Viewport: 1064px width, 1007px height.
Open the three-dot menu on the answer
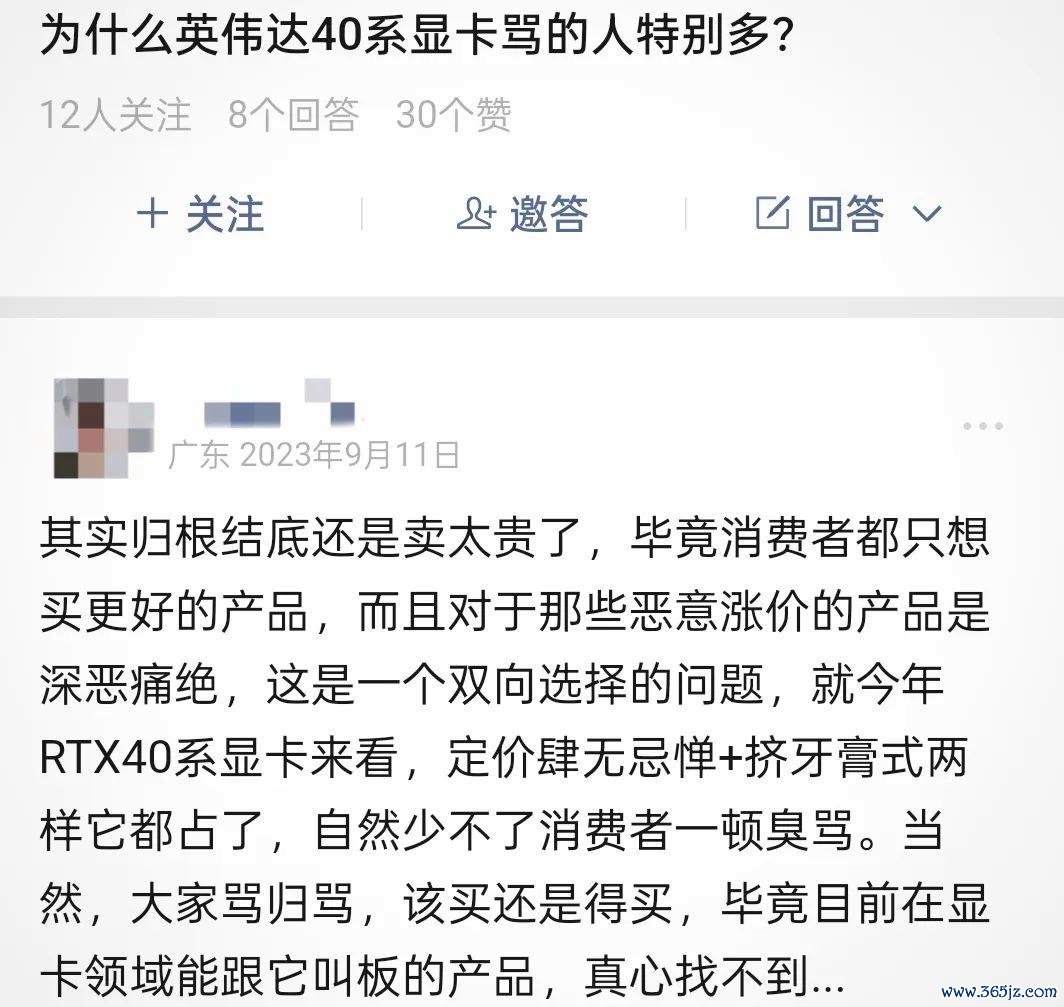pyautogui.click(x=982, y=426)
